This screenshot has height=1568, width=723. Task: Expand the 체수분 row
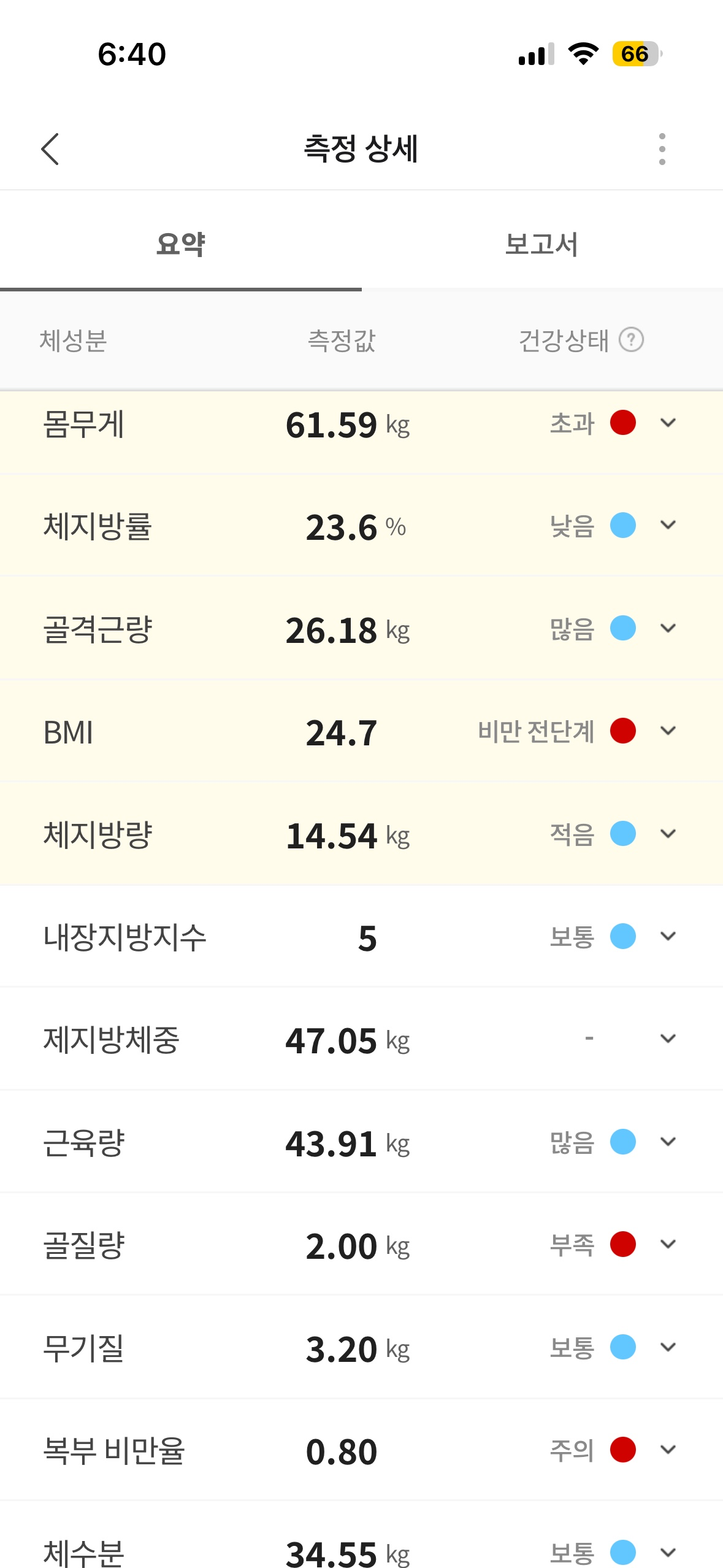tap(668, 1552)
